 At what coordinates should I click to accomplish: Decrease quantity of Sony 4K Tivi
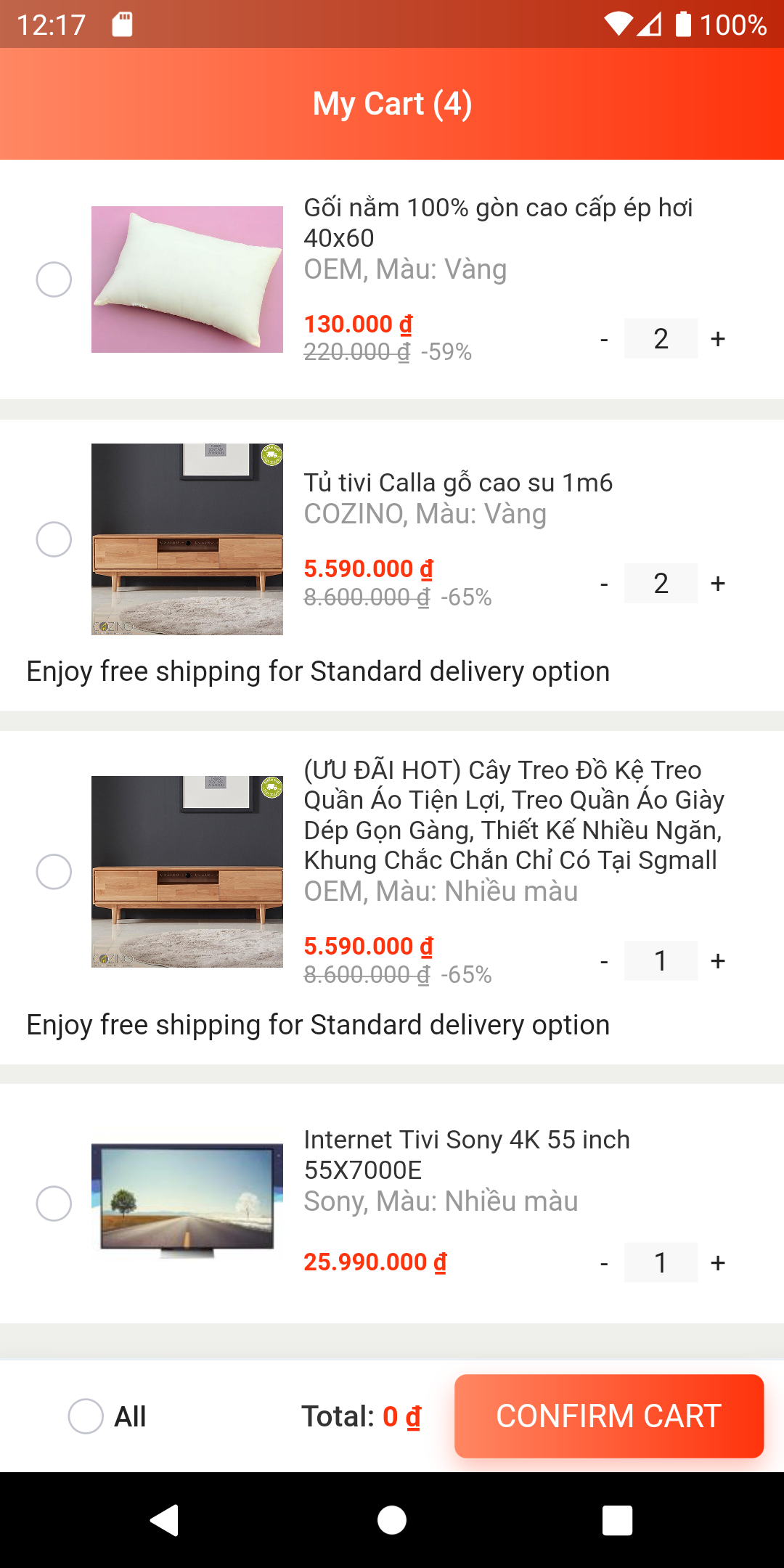[604, 1262]
